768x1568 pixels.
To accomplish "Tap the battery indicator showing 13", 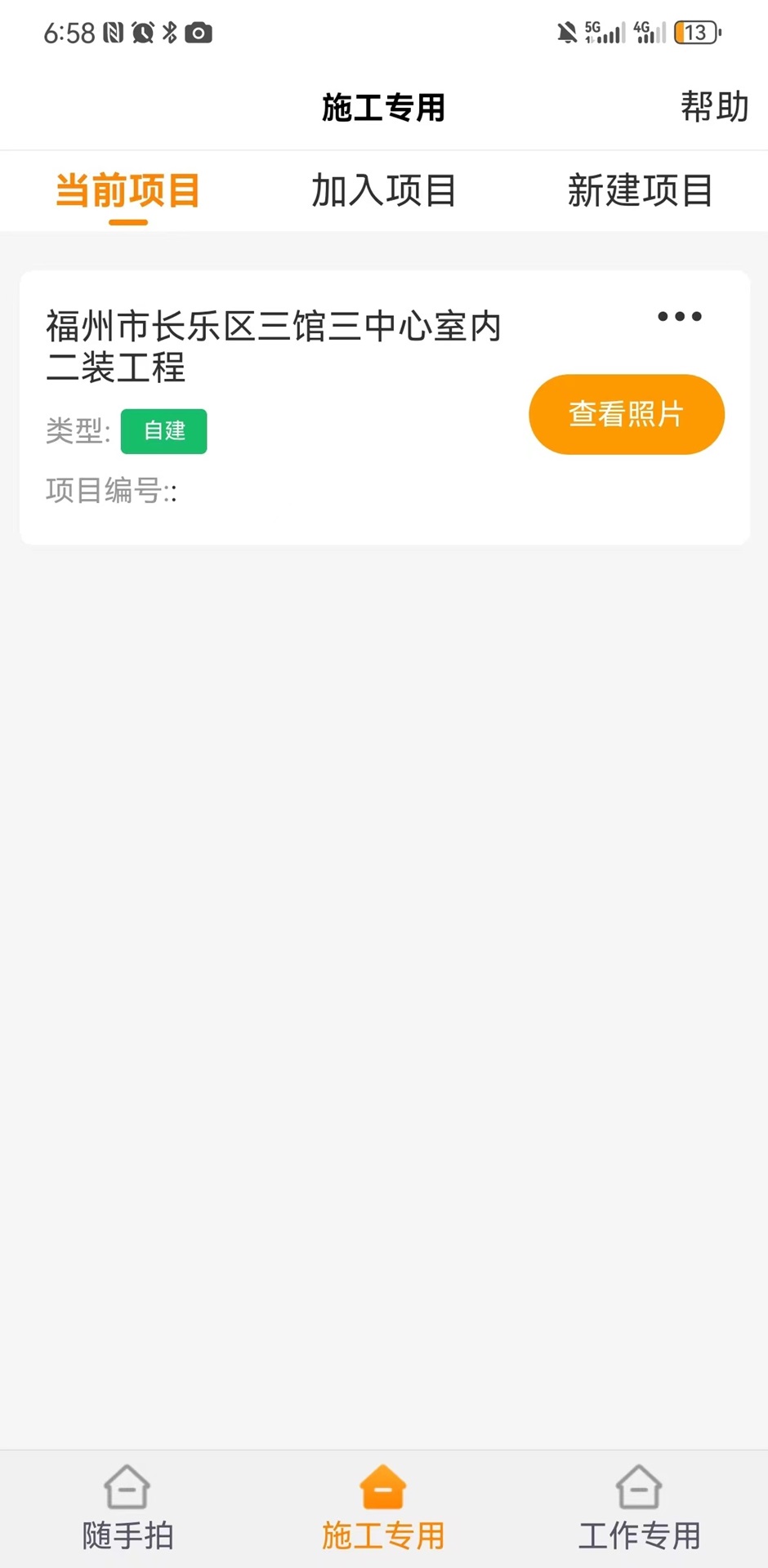I will click(x=695, y=33).
